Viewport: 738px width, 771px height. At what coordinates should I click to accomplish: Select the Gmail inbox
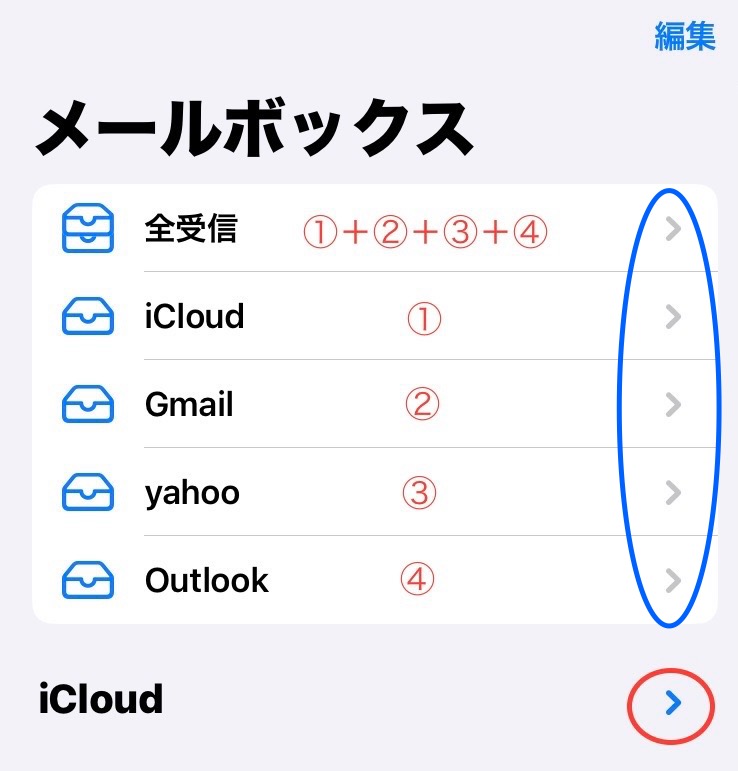point(189,405)
